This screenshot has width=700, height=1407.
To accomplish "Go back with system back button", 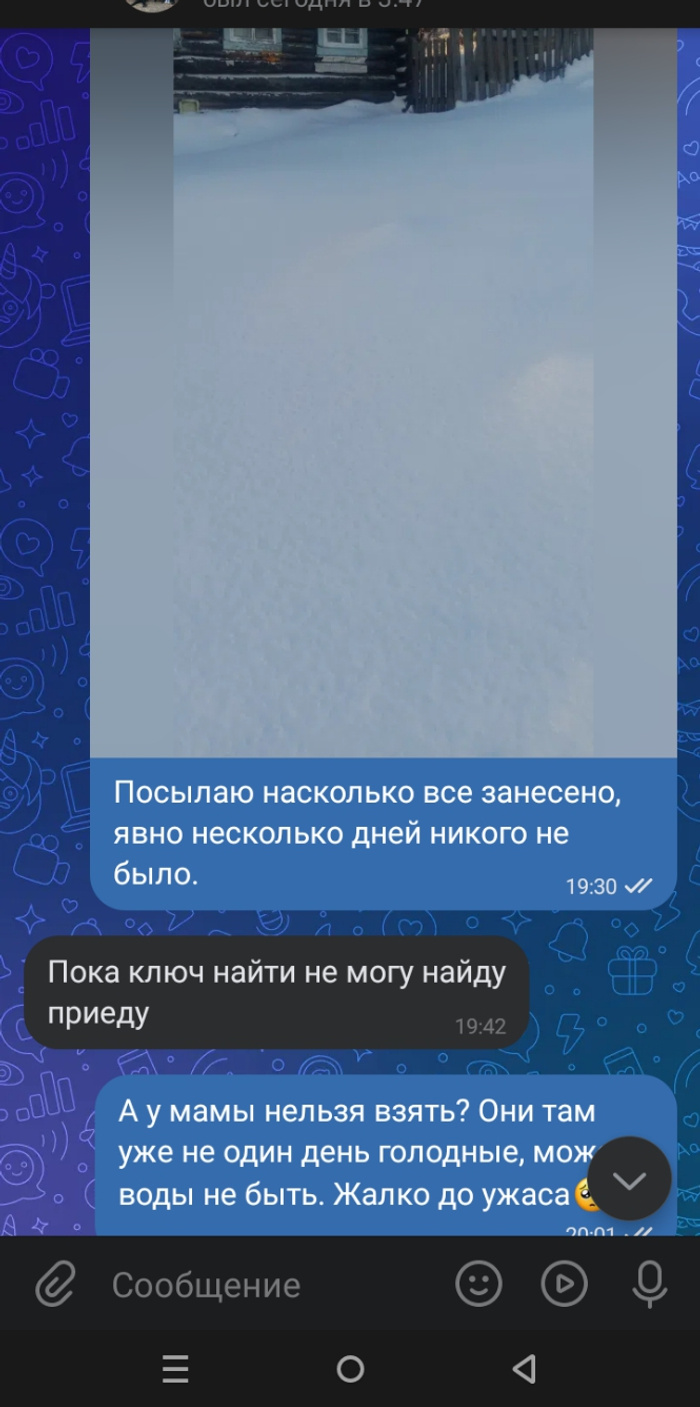I will click(524, 1369).
